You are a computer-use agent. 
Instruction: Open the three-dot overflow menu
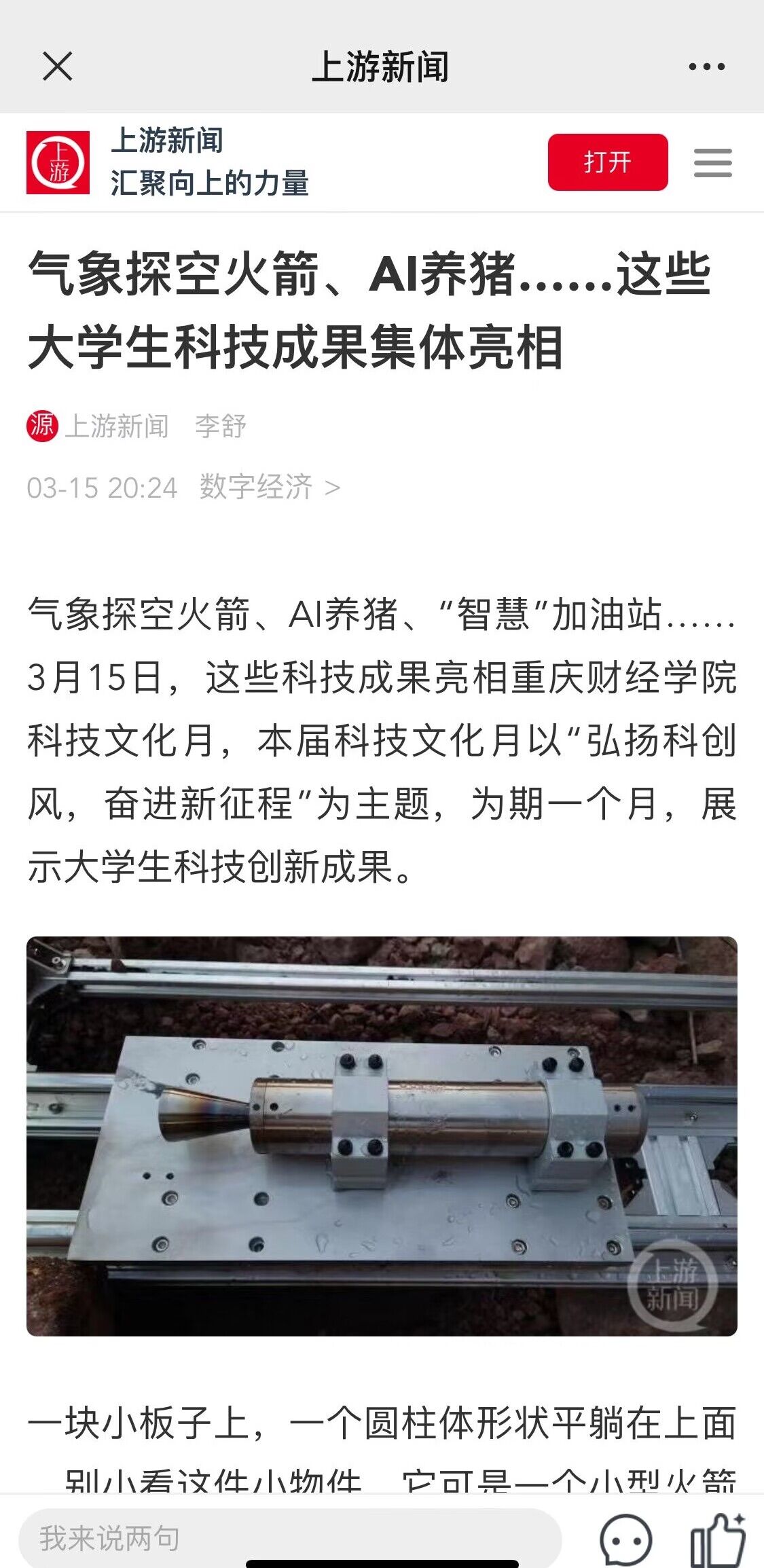(x=706, y=67)
